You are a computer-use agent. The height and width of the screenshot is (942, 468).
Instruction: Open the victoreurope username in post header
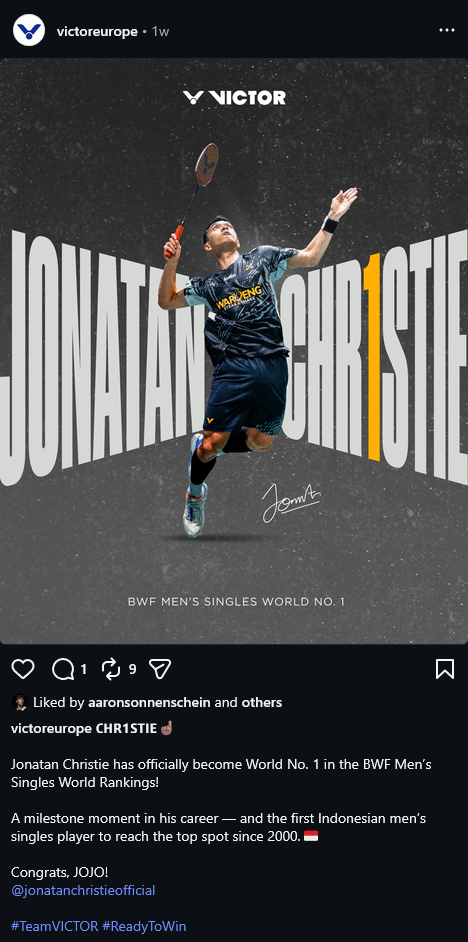coord(97,32)
